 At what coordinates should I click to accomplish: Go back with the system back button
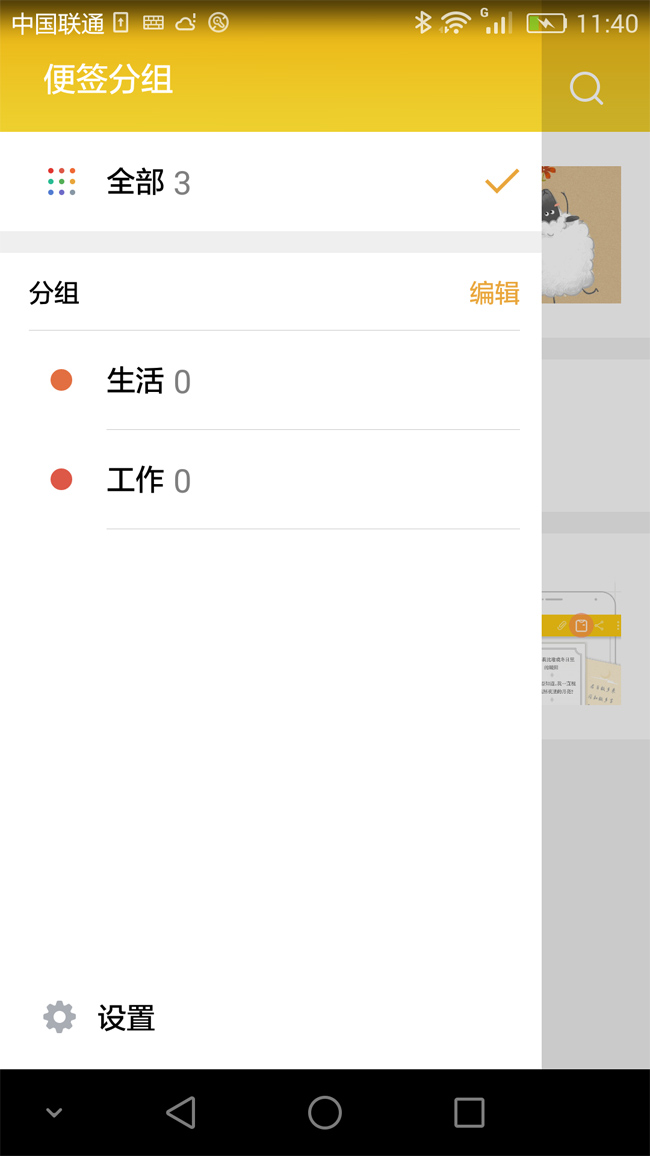click(x=181, y=1112)
